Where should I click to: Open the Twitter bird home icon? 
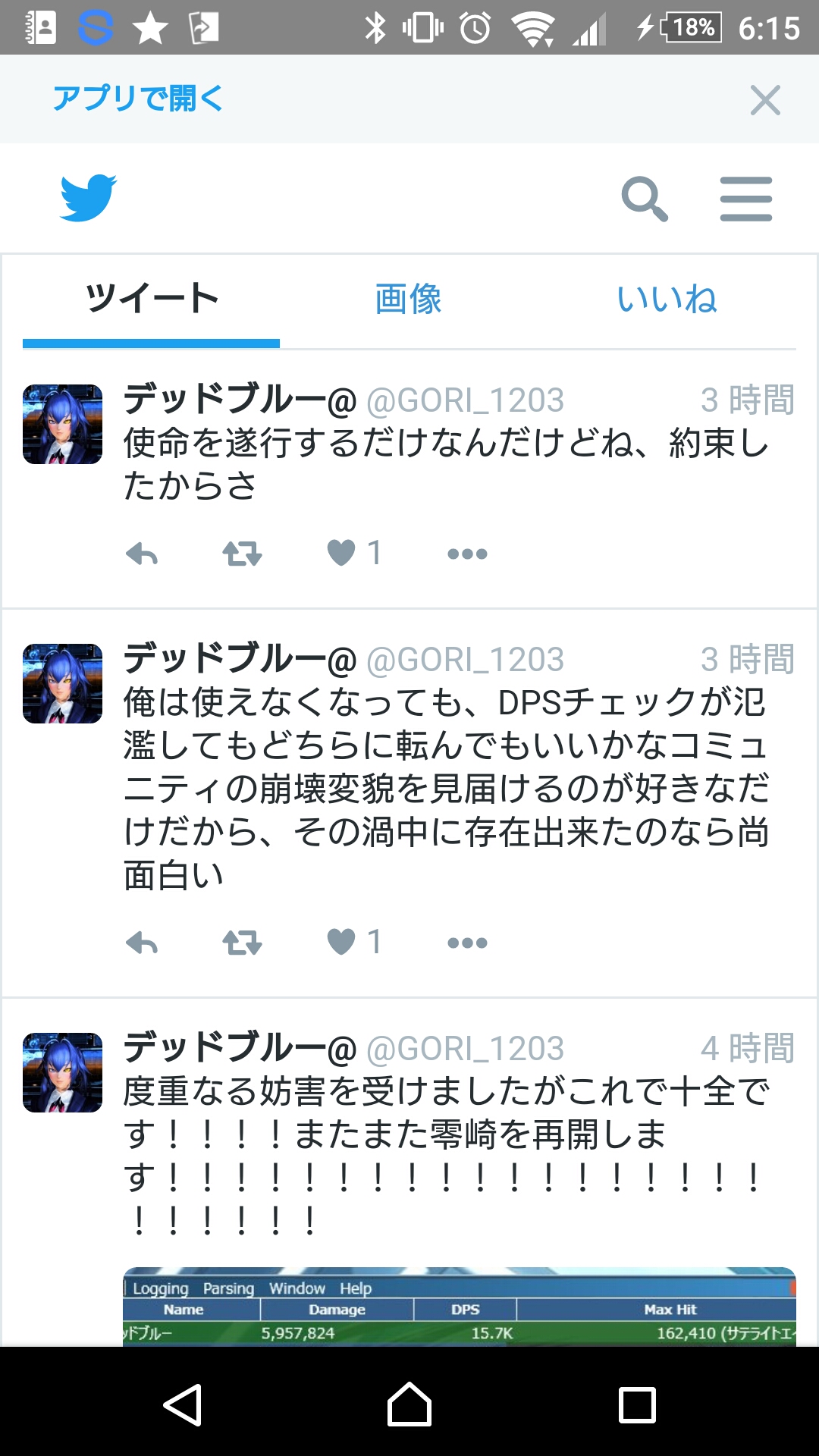coord(89,198)
